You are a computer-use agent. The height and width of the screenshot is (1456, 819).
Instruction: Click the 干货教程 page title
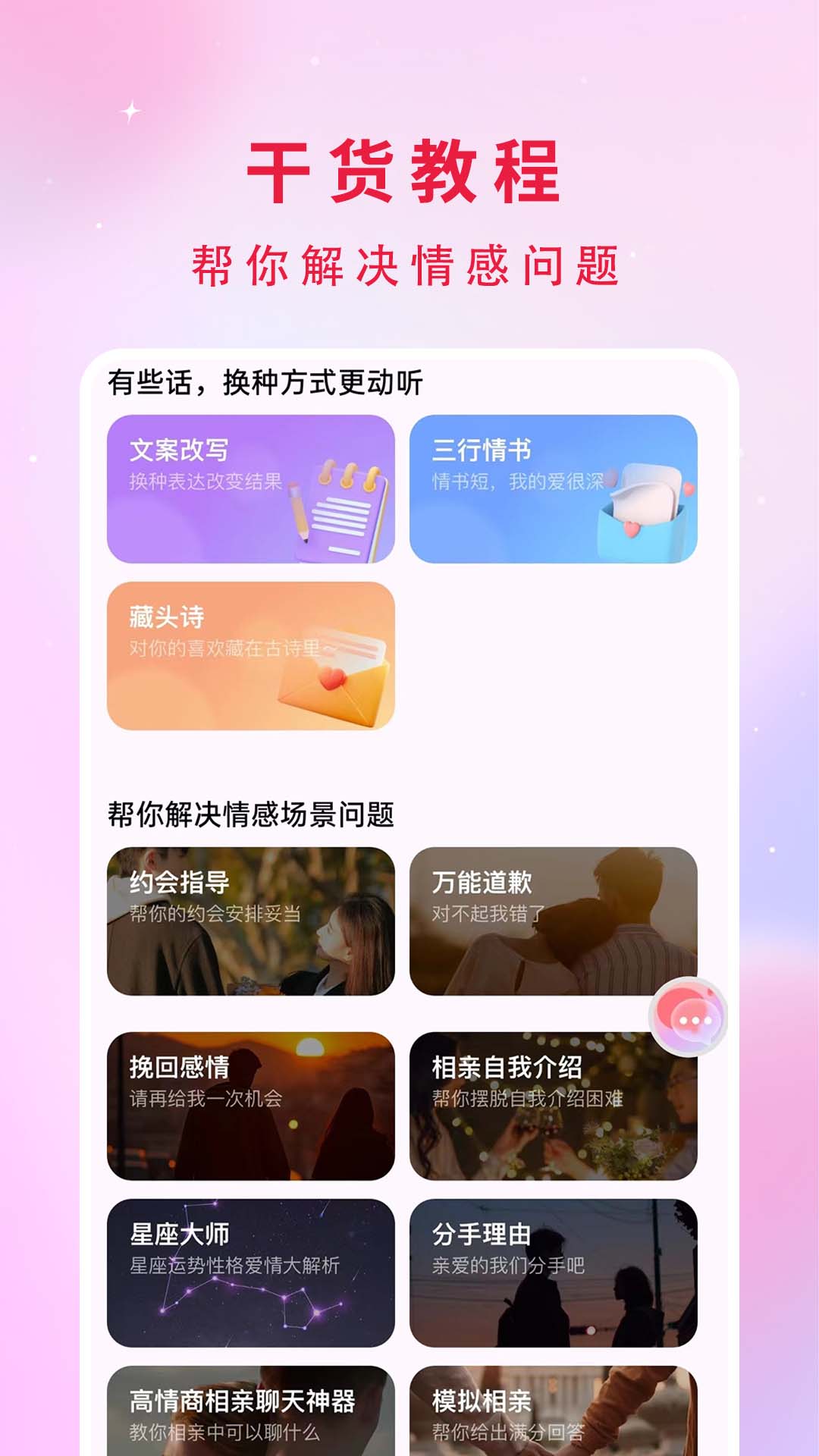[x=409, y=173]
